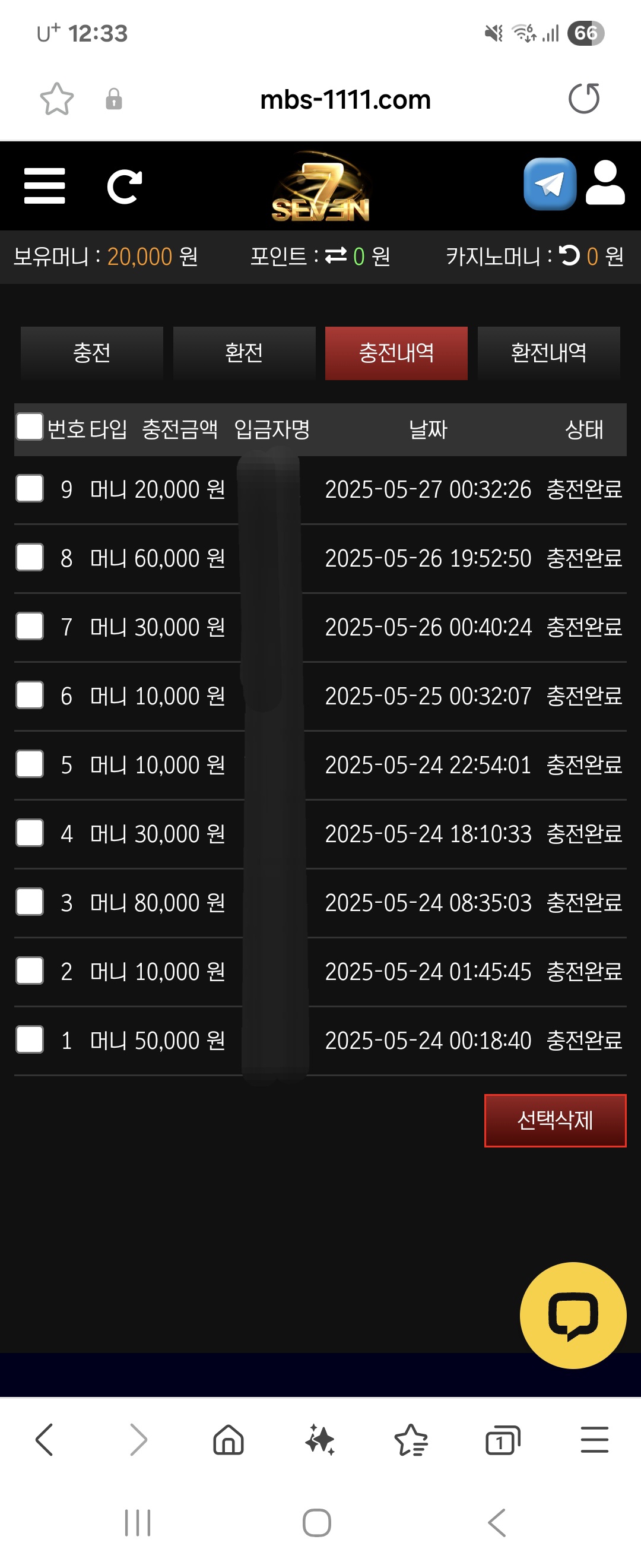Open the yellow live chat button
This screenshot has height=1568, width=641.
[572, 1315]
